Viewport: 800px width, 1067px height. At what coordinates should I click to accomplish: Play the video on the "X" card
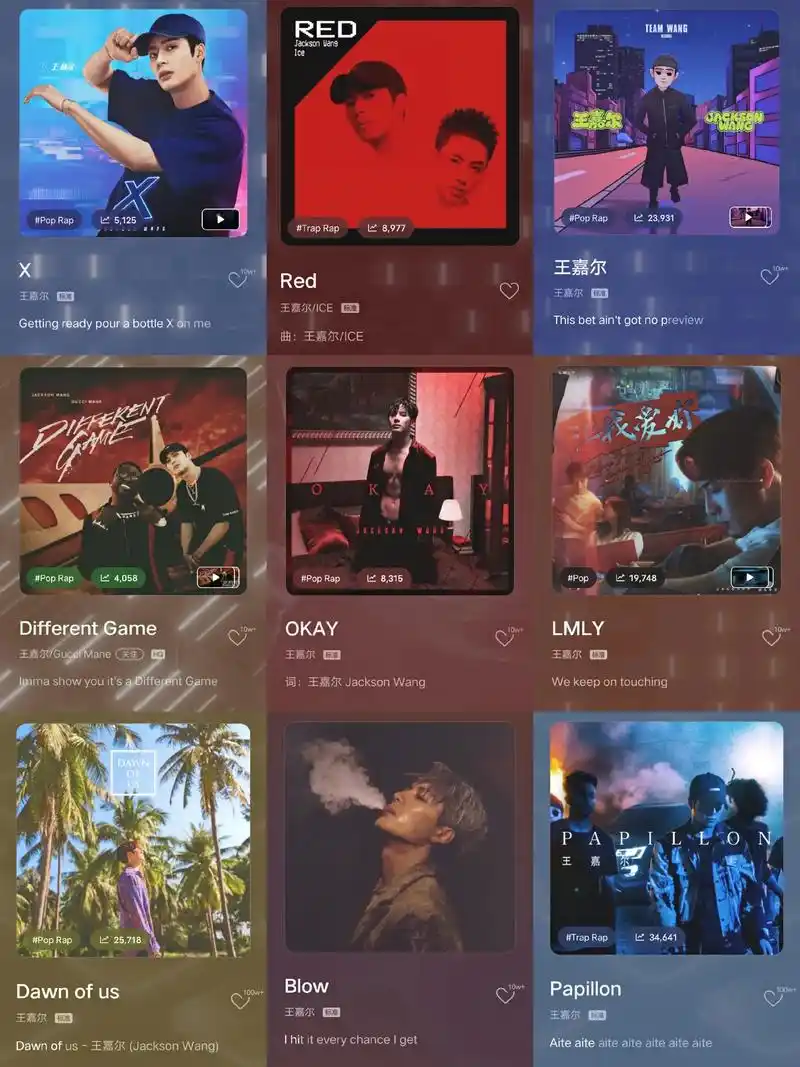(219, 219)
